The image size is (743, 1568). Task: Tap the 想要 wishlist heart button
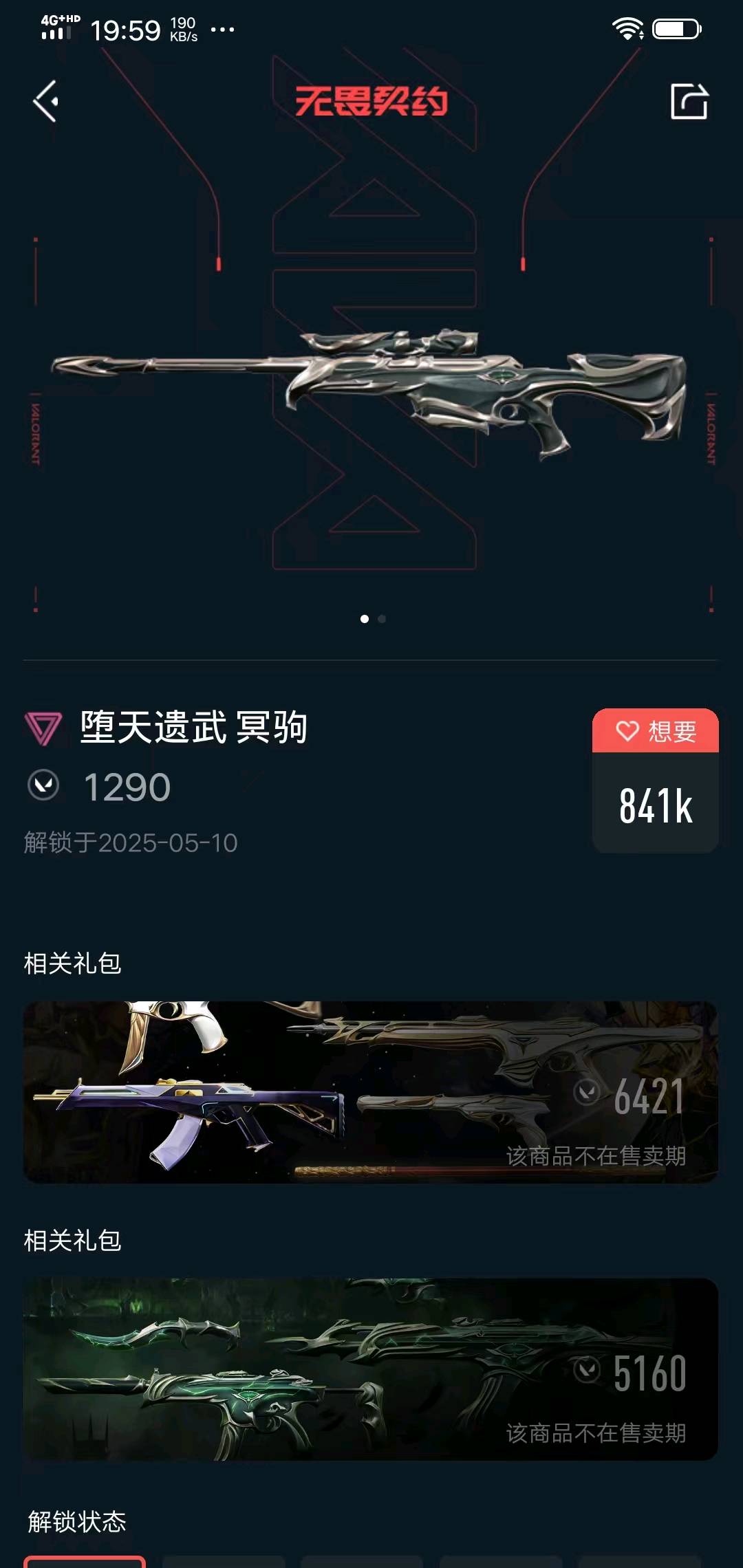click(x=655, y=731)
